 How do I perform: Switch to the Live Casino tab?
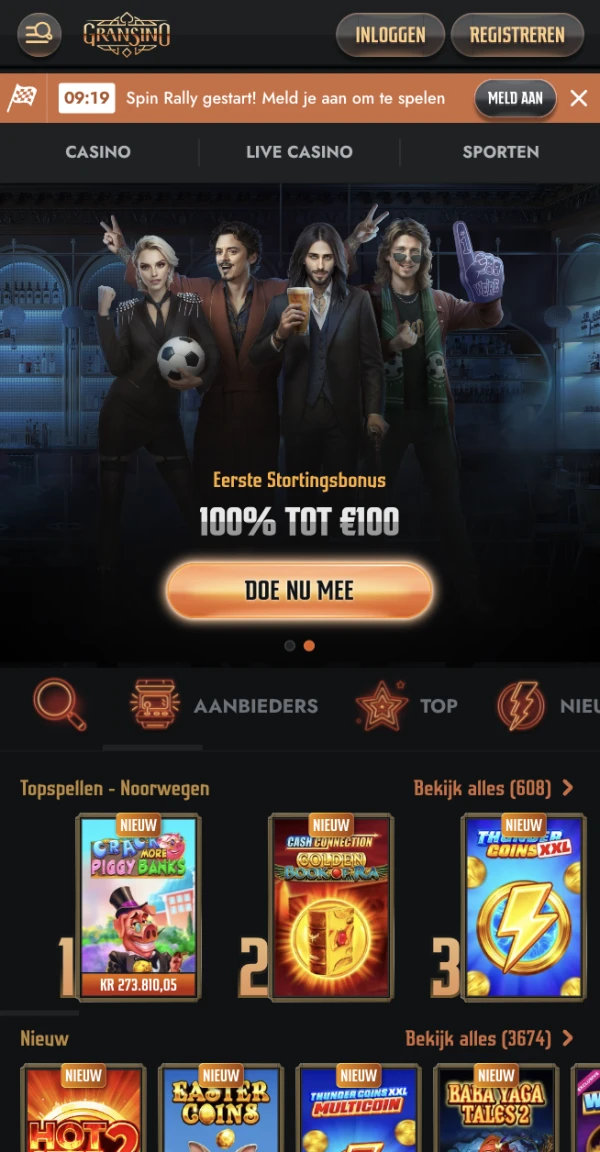point(299,152)
